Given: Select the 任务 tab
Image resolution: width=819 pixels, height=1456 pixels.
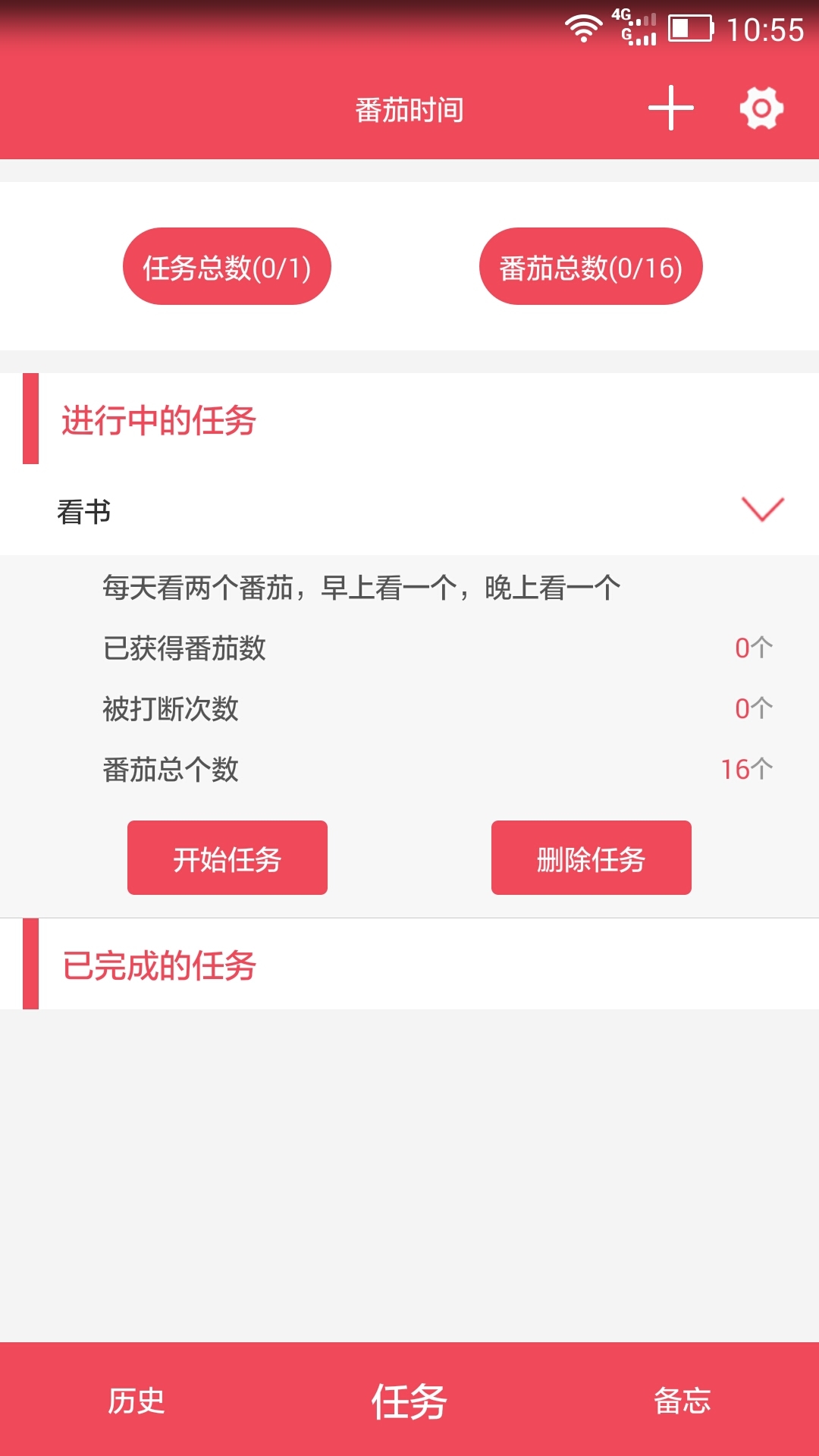Looking at the screenshot, I should (409, 1400).
